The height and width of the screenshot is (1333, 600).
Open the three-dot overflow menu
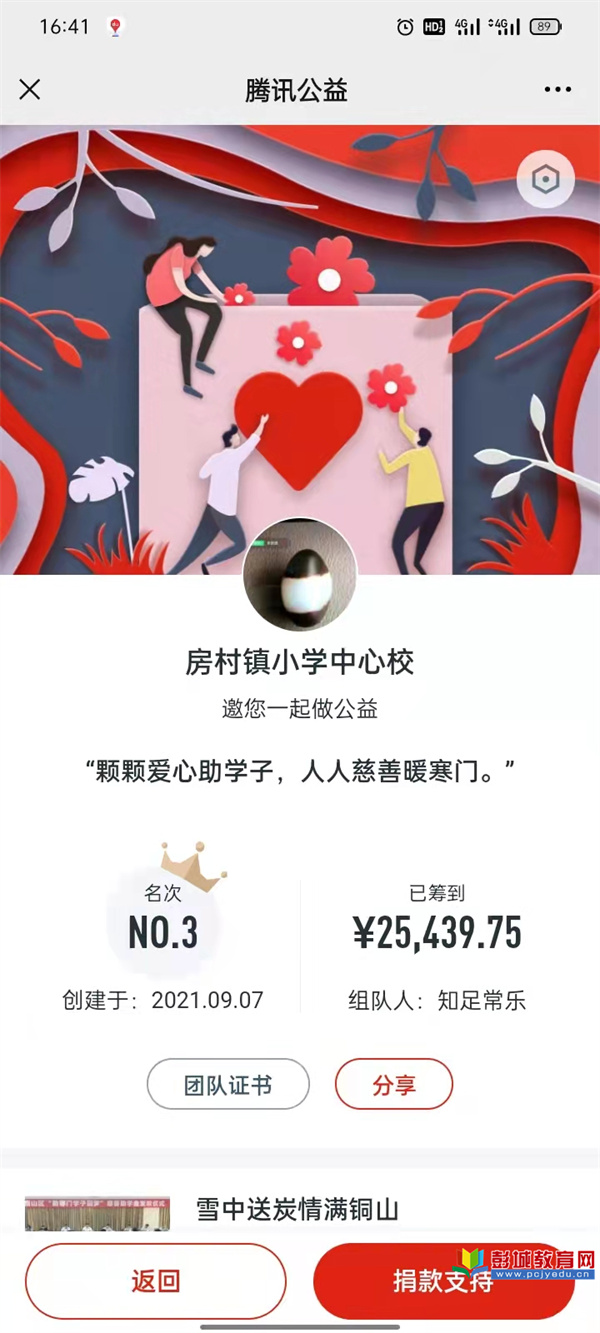click(557, 90)
